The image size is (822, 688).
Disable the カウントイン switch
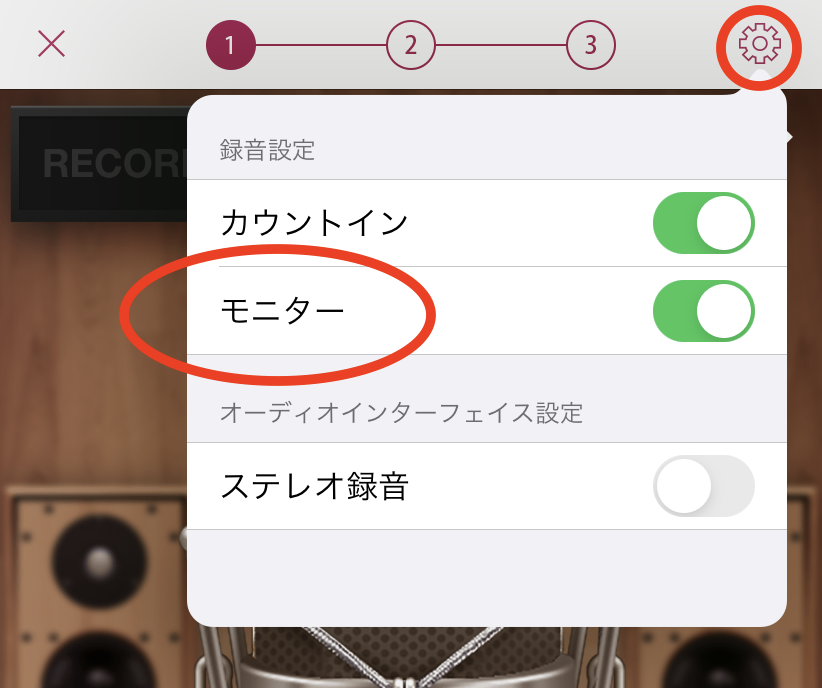[703, 223]
